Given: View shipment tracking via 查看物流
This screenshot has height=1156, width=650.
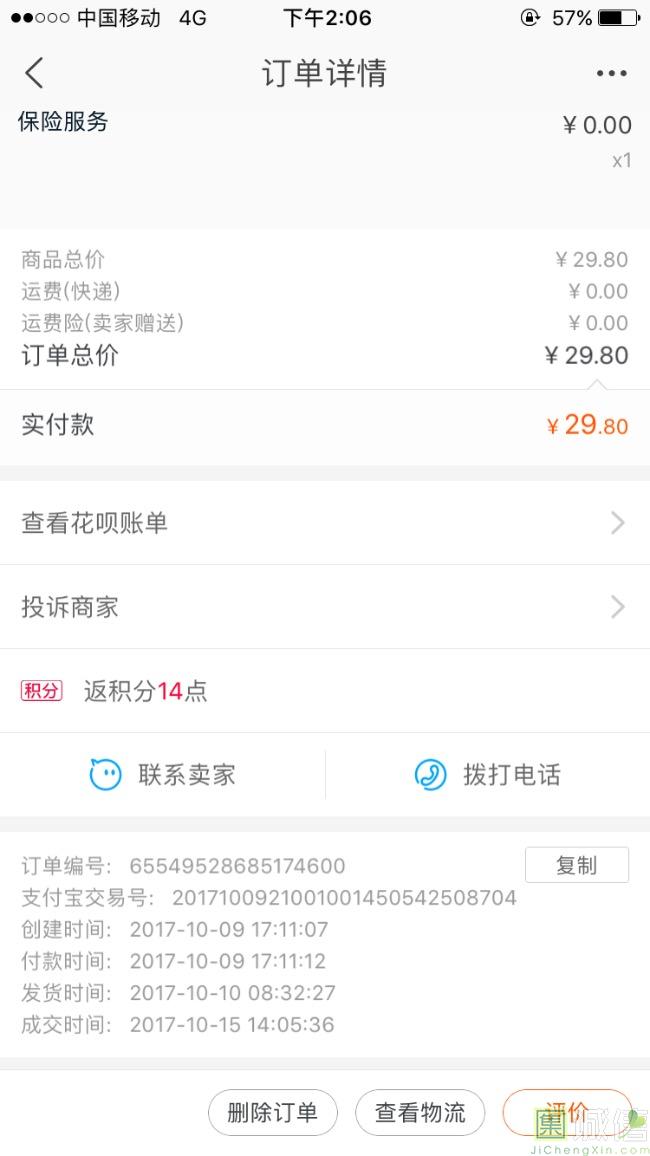Looking at the screenshot, I should pos(420,1112).
